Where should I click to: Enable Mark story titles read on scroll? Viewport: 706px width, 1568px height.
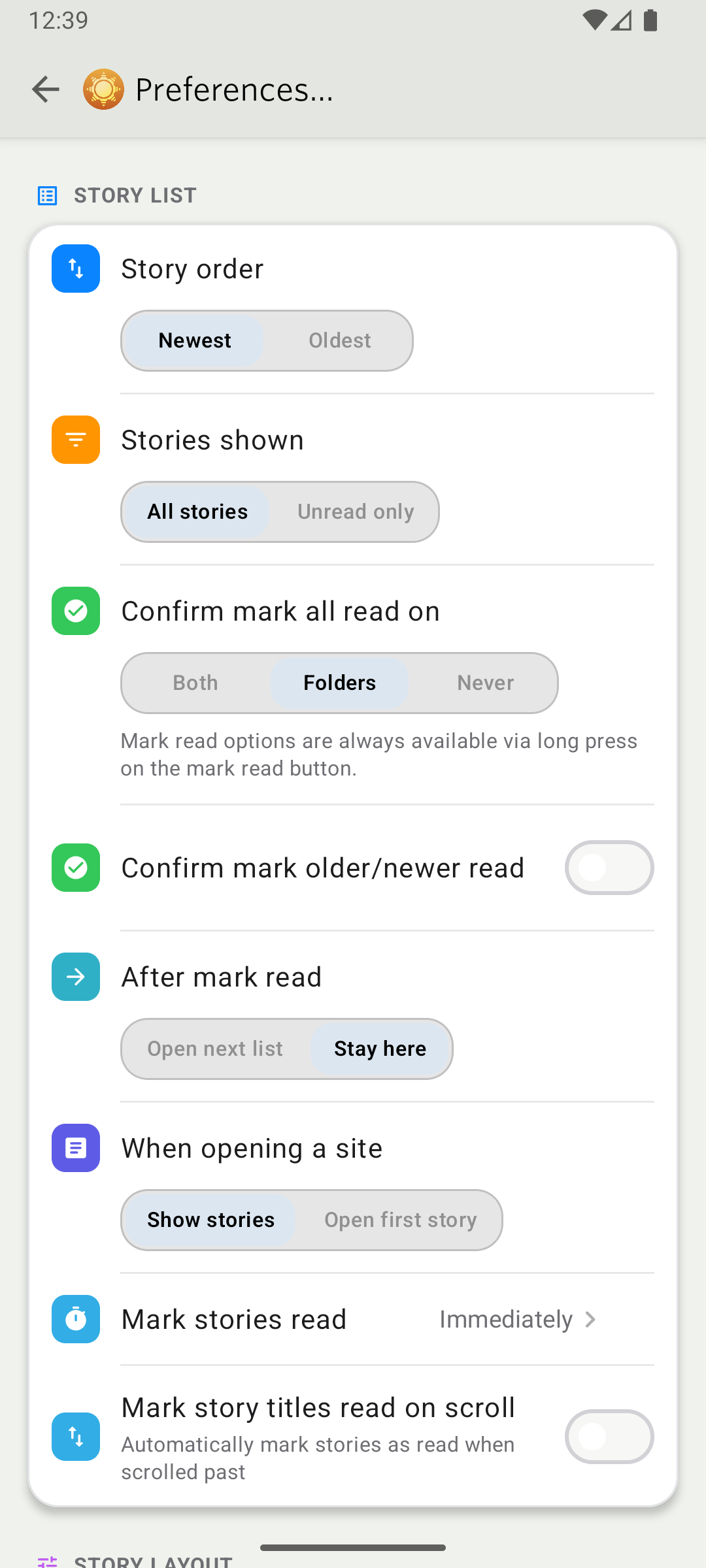[x=609, y=1437]
